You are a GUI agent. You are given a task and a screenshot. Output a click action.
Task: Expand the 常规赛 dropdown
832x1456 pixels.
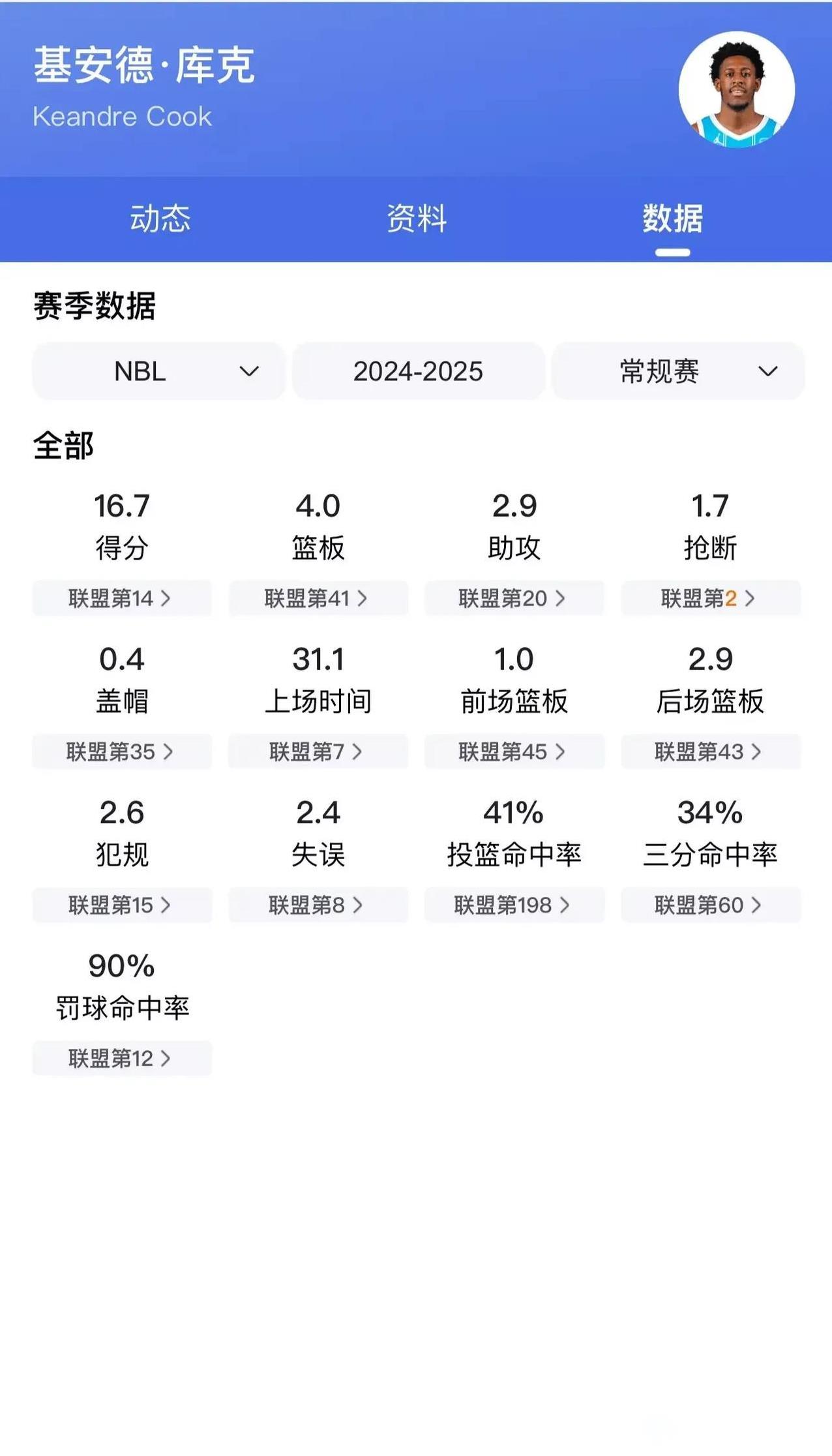[678, 371]
